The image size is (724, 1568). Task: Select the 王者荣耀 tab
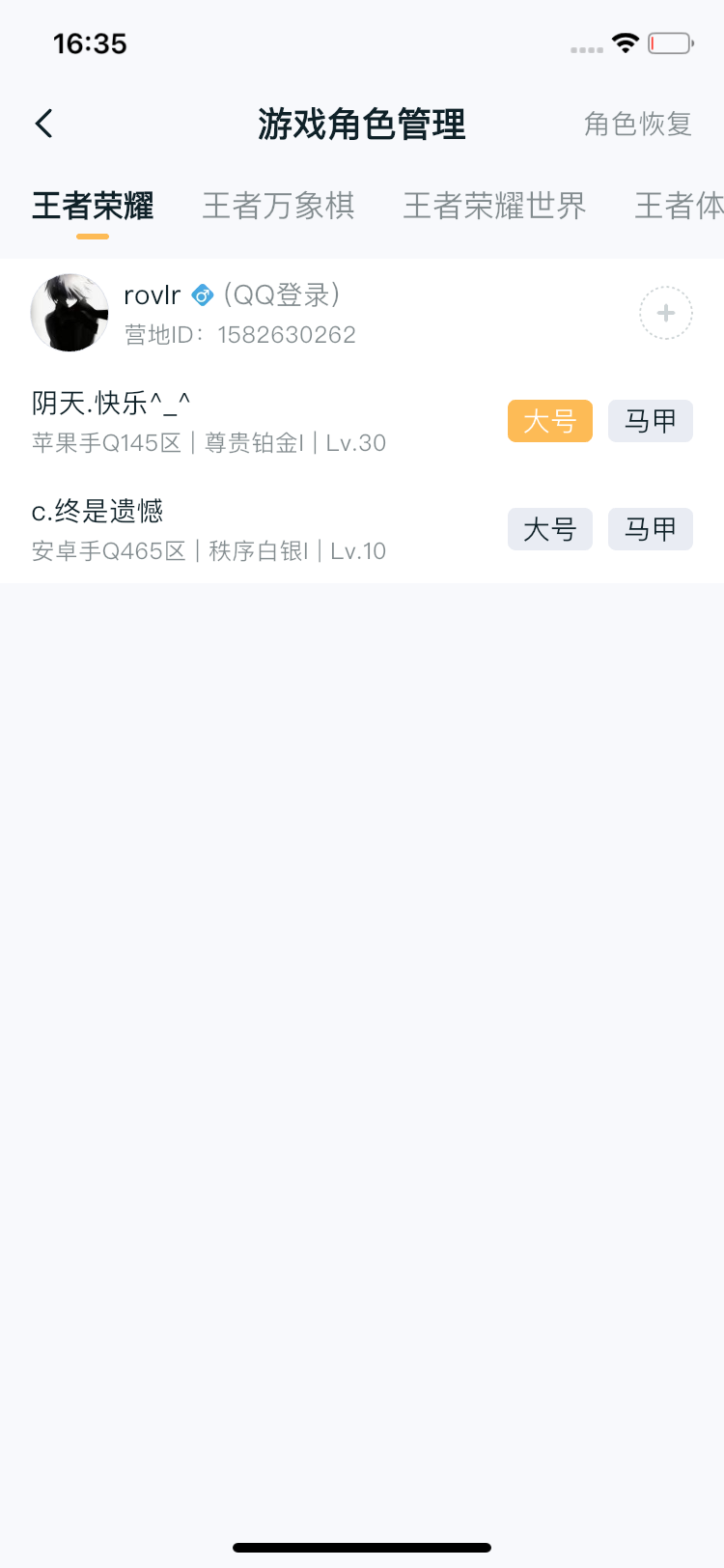[x=92, y=206]
